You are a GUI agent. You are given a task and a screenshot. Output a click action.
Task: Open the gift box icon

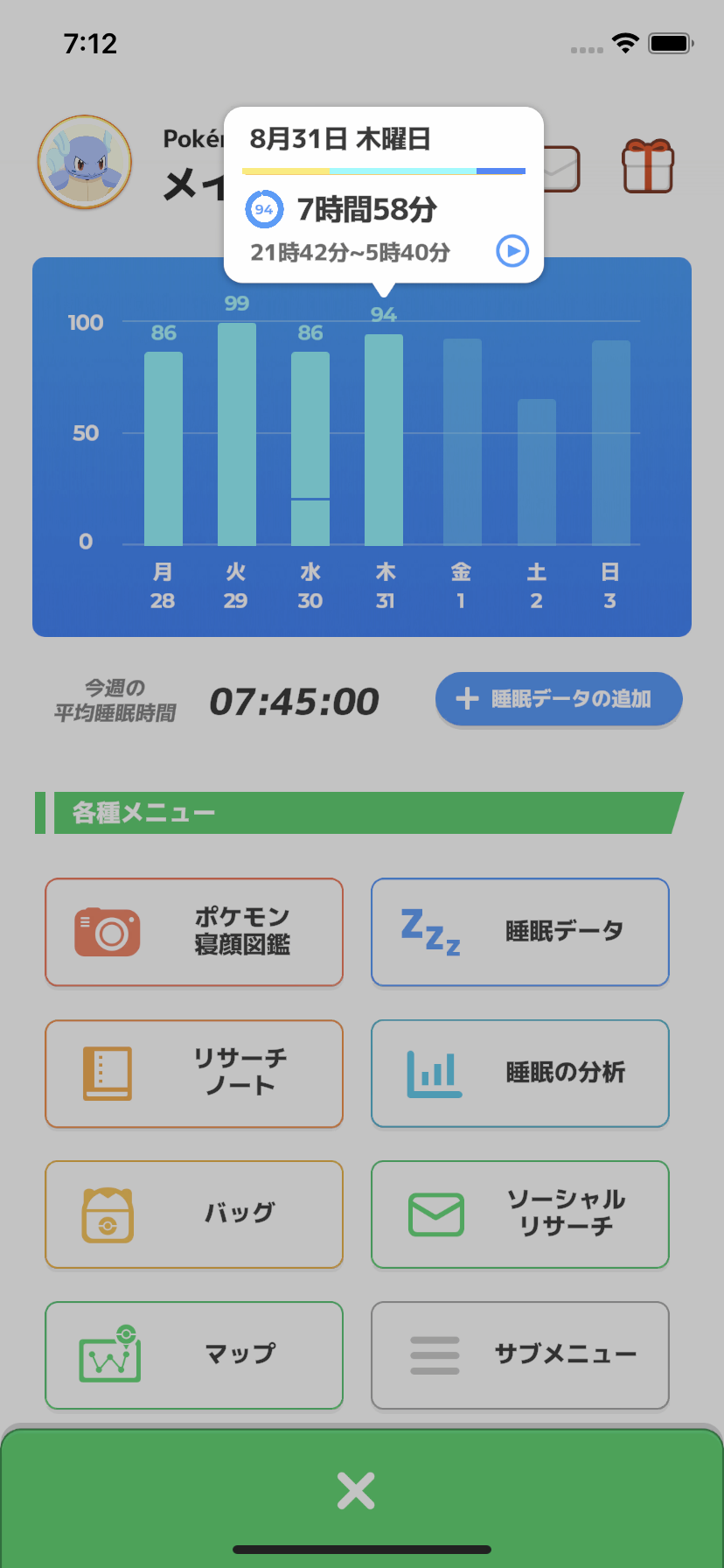coord(647,166)
